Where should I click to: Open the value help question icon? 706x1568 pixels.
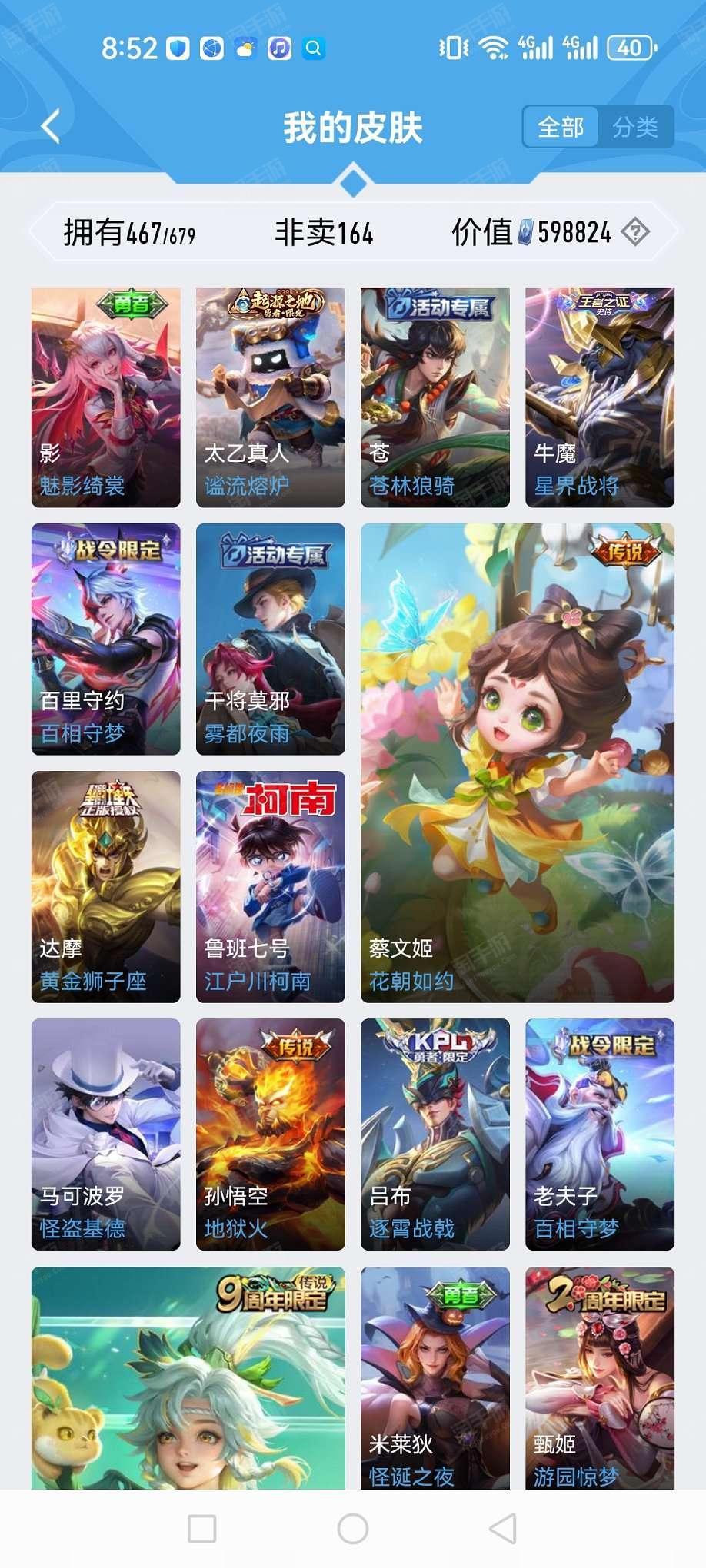635,231
